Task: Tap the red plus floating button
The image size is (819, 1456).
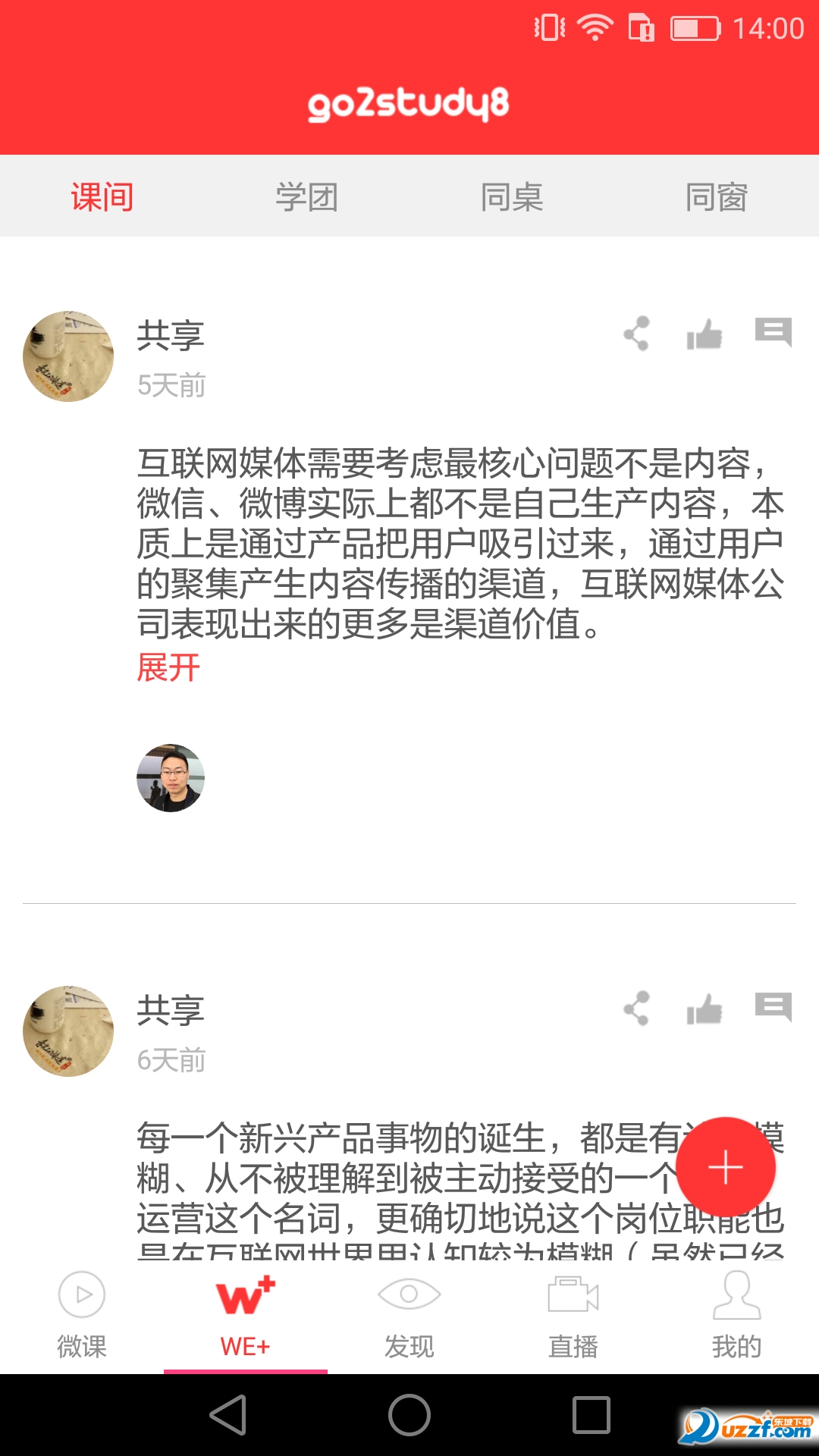Action: 724,1168
